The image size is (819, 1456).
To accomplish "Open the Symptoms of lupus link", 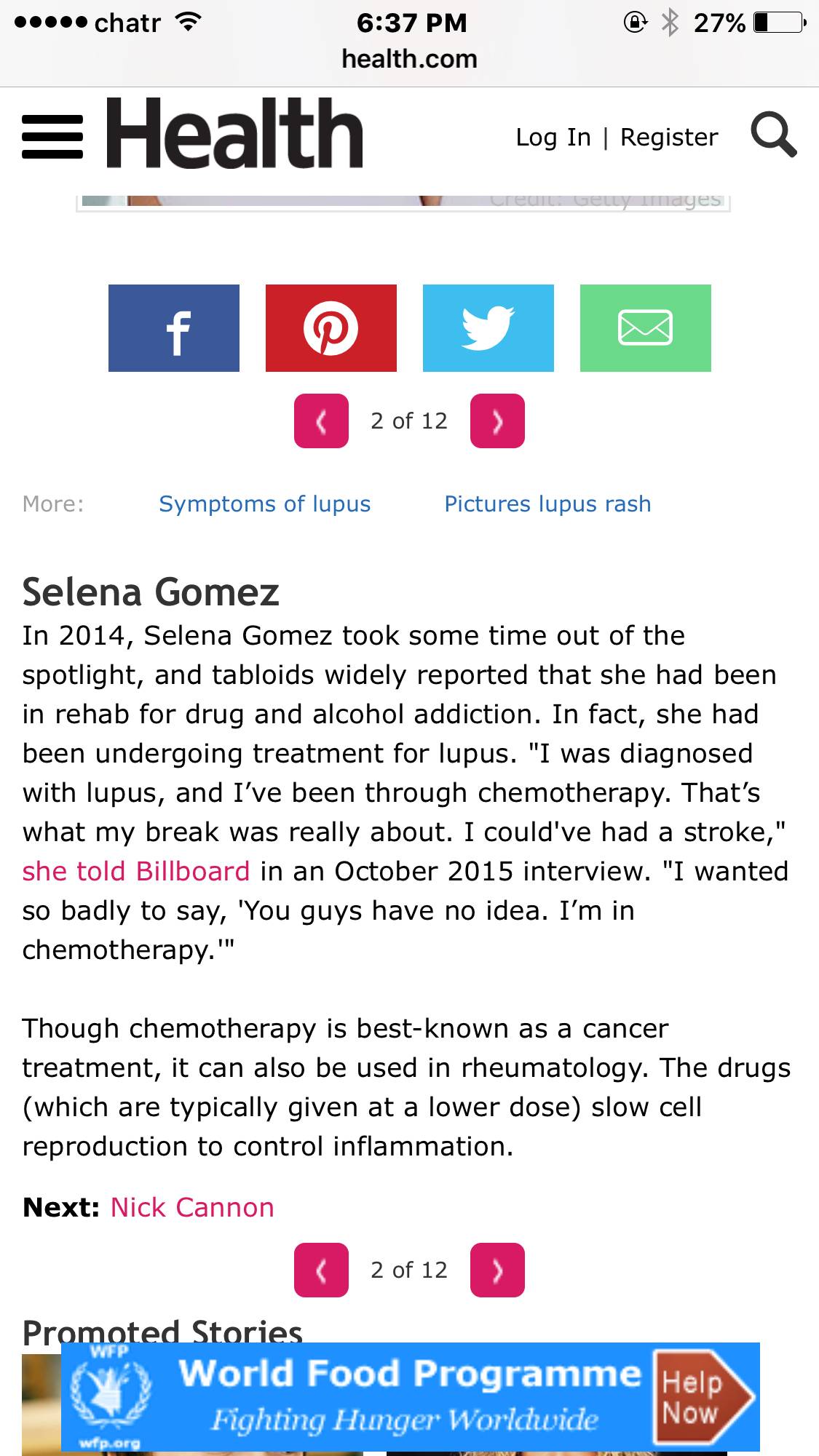I will click(265, 504).
